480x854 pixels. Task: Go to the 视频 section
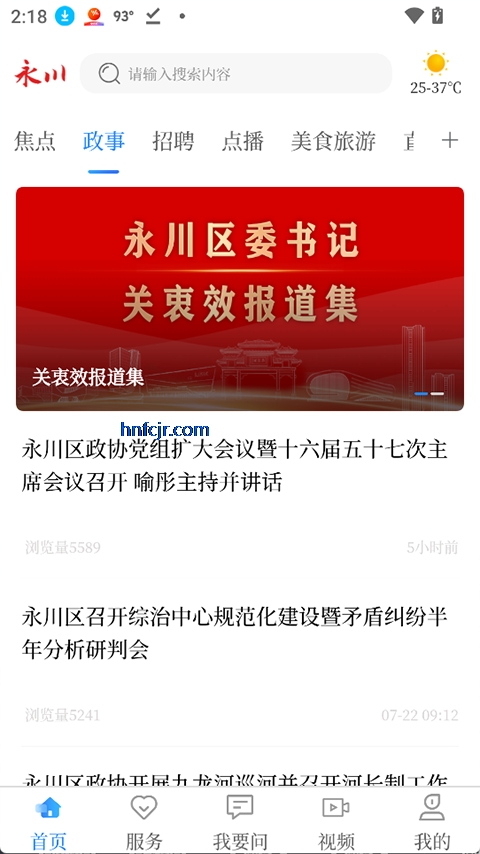click(336, 821)
